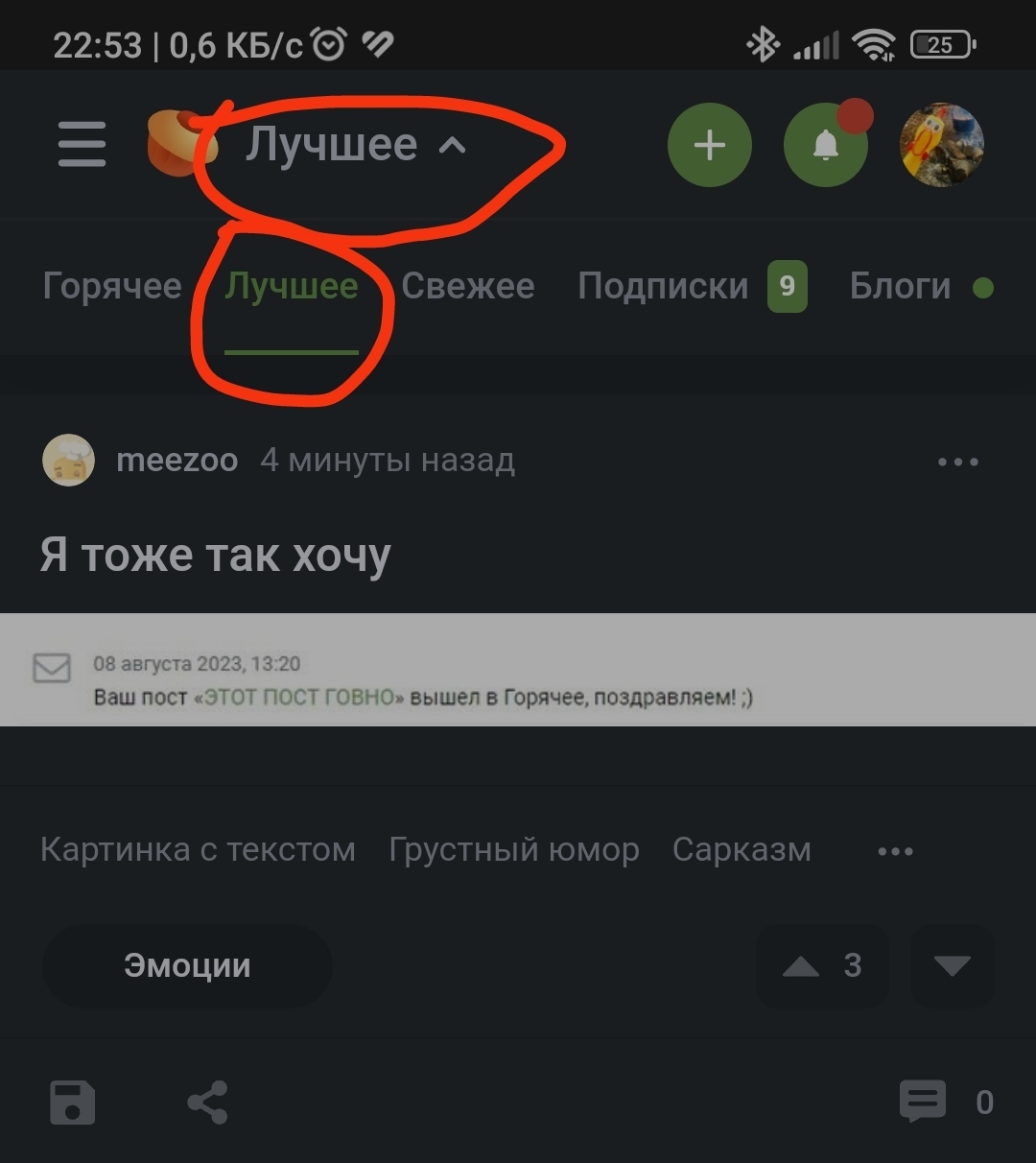Open your profile avatar
Screen dimensions: 1036x1163
(x=941, y=146)
